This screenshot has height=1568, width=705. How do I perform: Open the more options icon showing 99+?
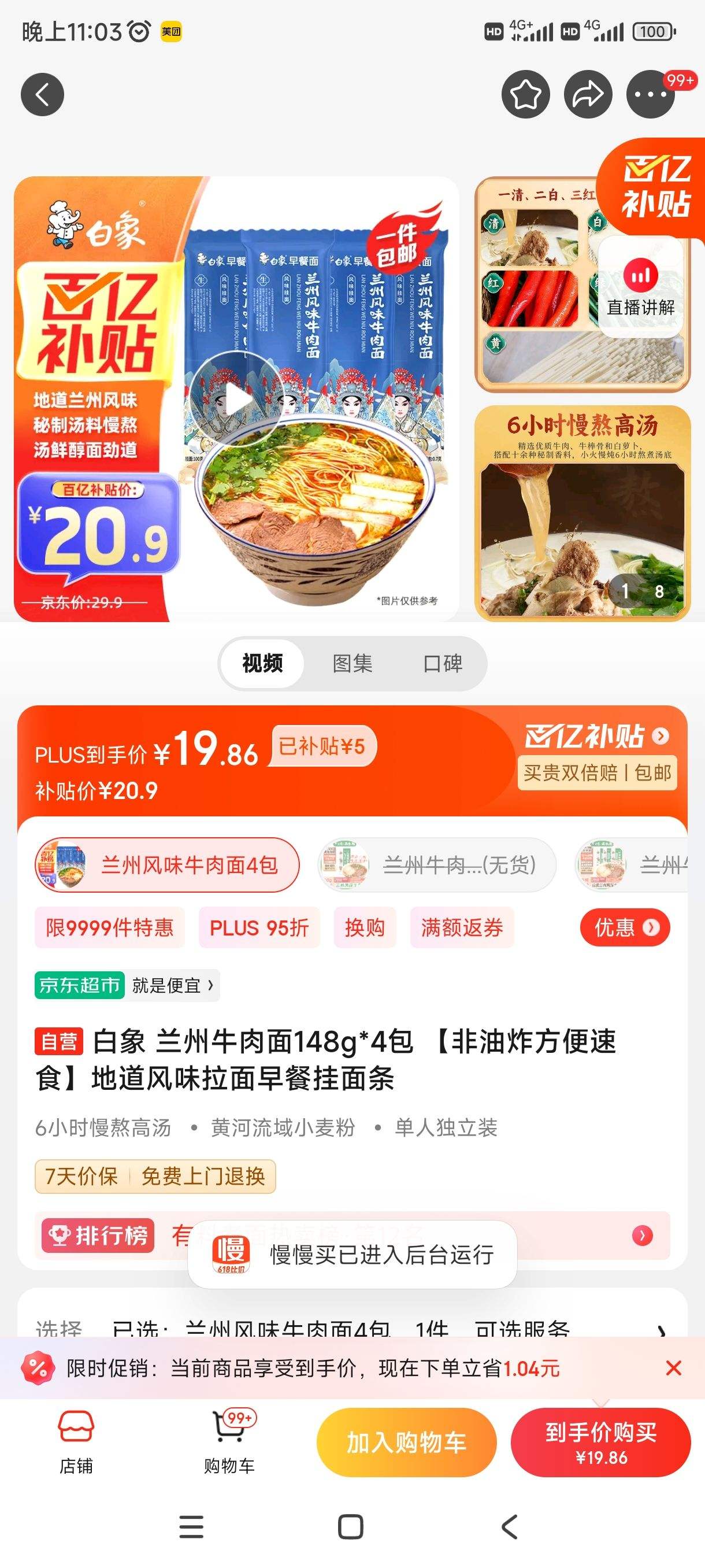pos(649,94)
